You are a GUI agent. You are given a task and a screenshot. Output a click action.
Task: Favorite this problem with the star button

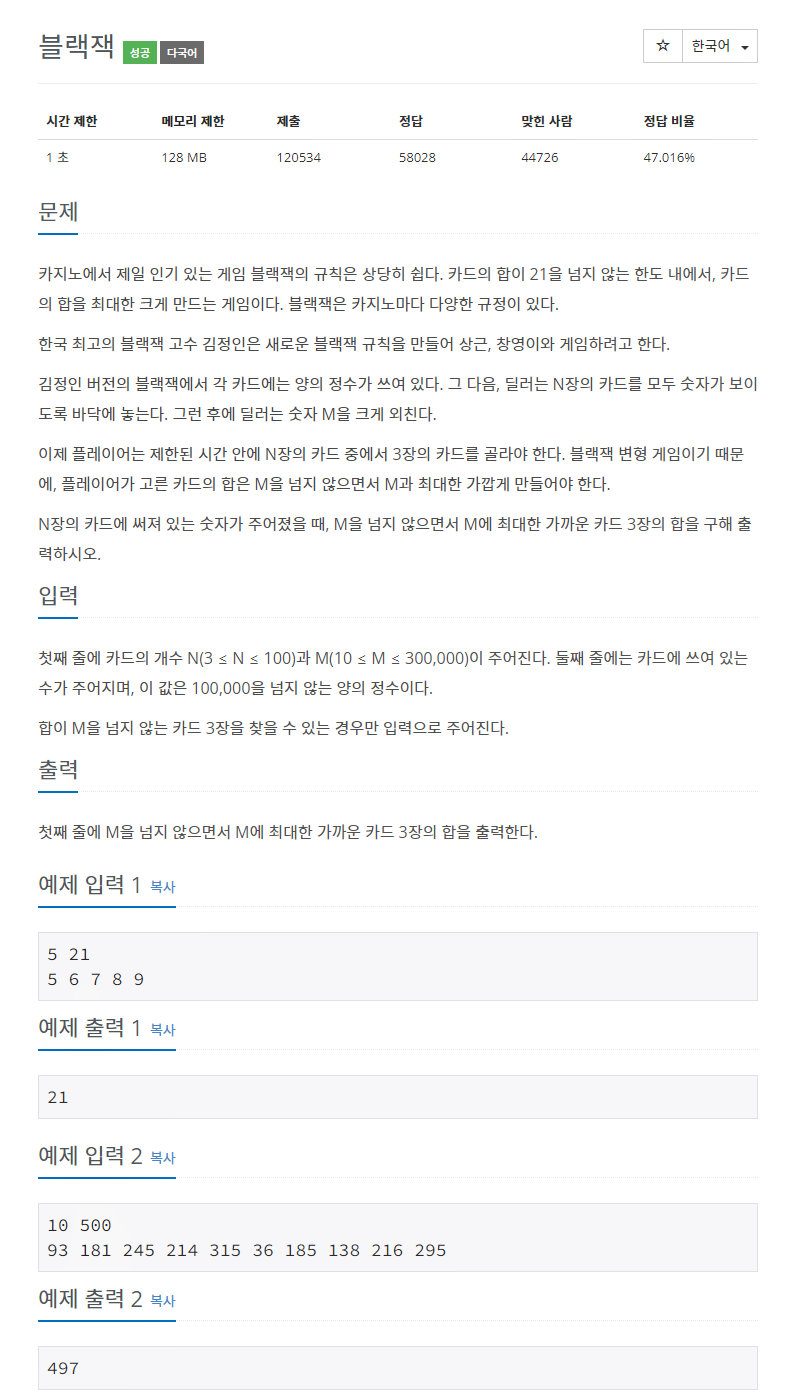click(x=662, y=46)
